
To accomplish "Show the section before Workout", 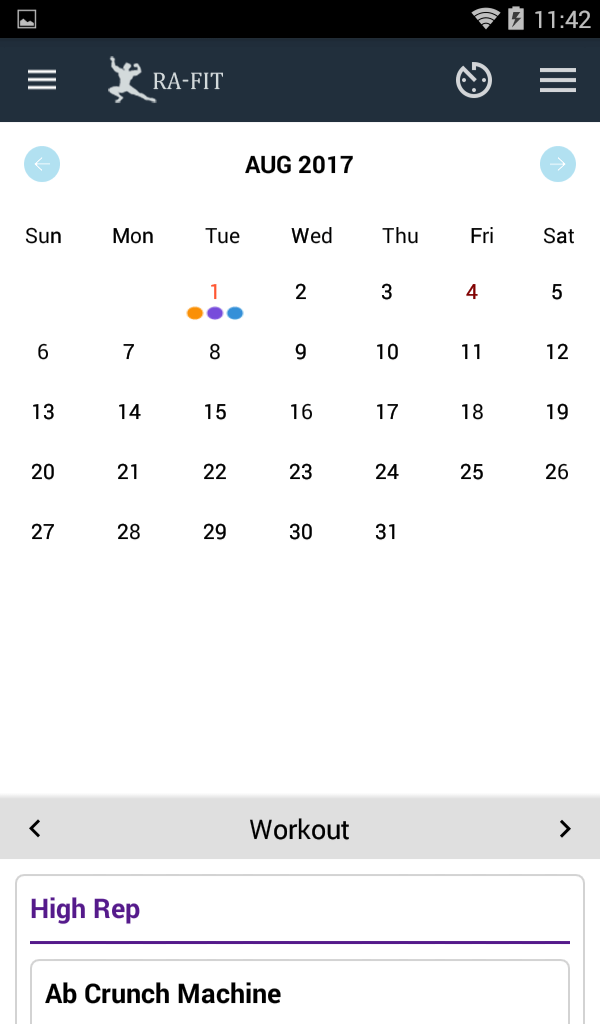I will [35, 828].
